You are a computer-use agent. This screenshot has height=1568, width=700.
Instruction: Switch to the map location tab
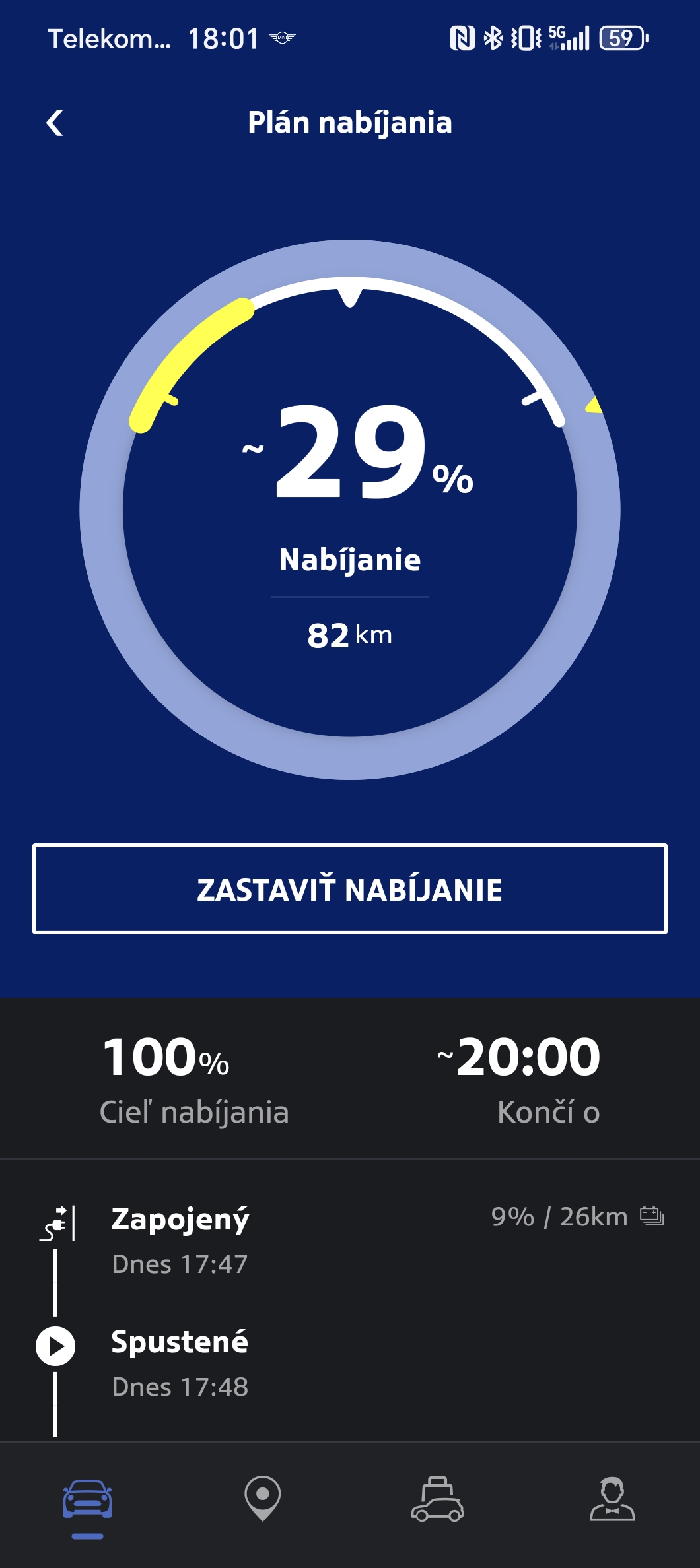coord(263,1498)
